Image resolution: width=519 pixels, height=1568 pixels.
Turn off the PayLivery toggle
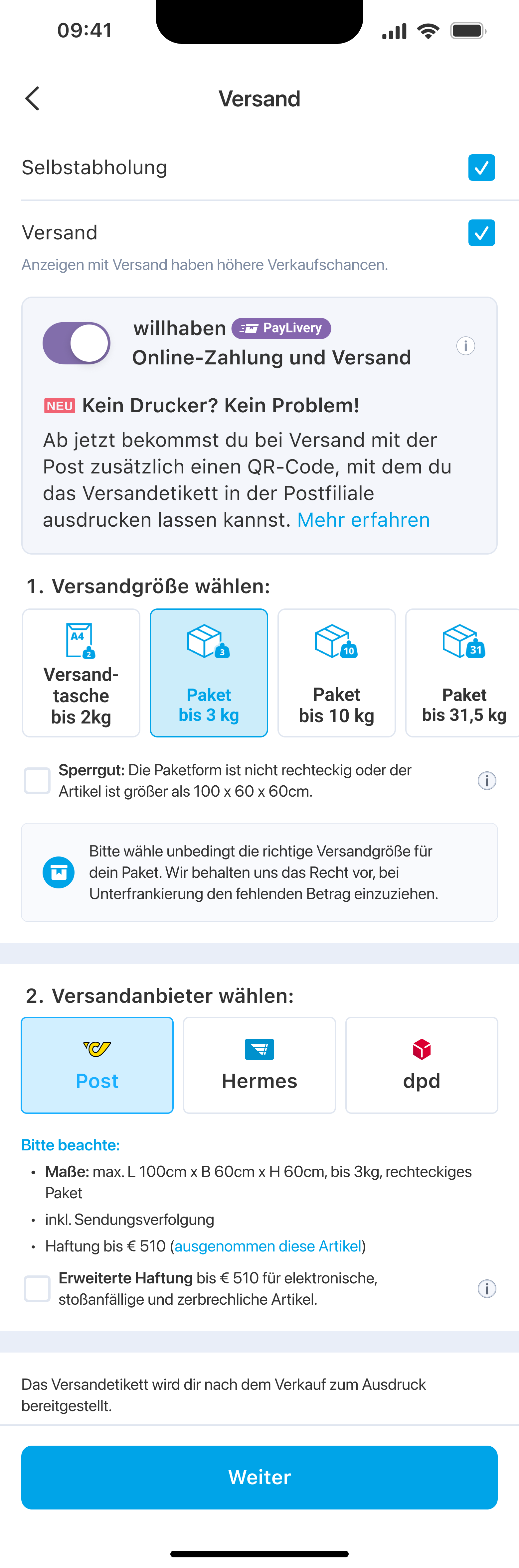point(77,343)
